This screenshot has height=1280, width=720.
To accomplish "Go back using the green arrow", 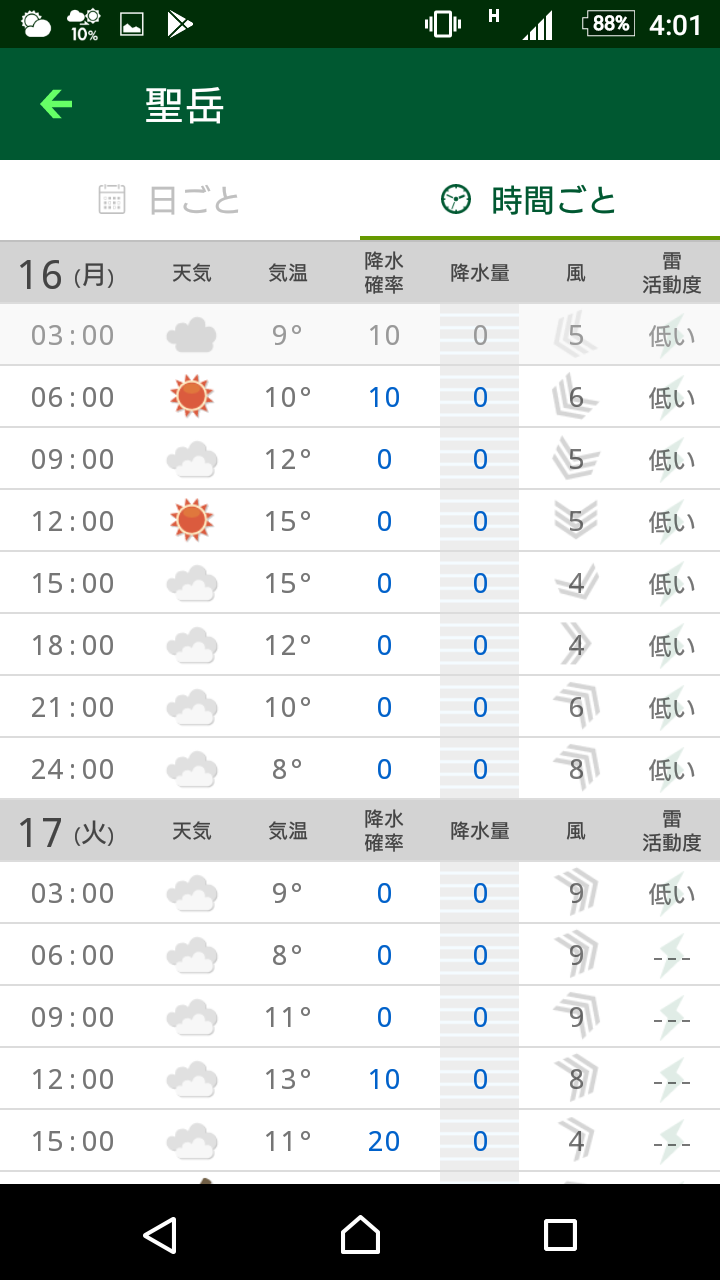I will point(56,104).
